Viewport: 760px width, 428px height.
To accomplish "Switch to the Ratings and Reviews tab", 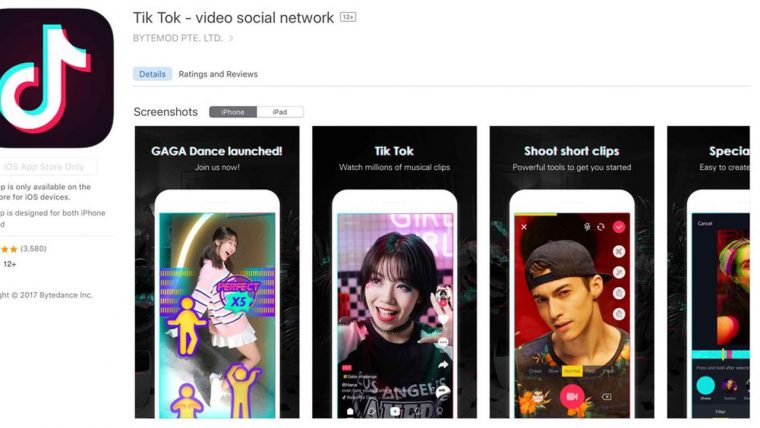I will (x=217, y=74).
